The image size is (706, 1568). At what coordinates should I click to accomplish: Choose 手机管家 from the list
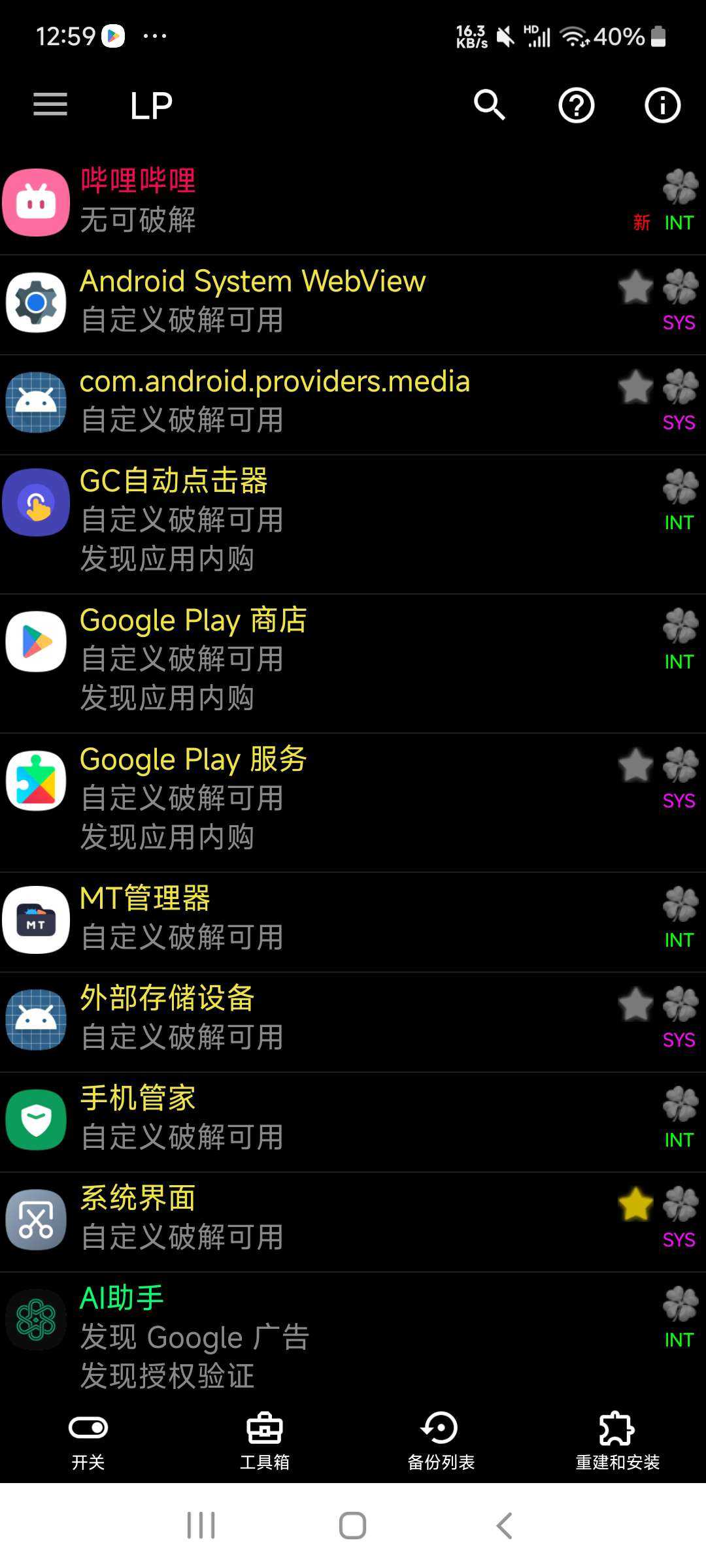click(x=353, y=1122)
